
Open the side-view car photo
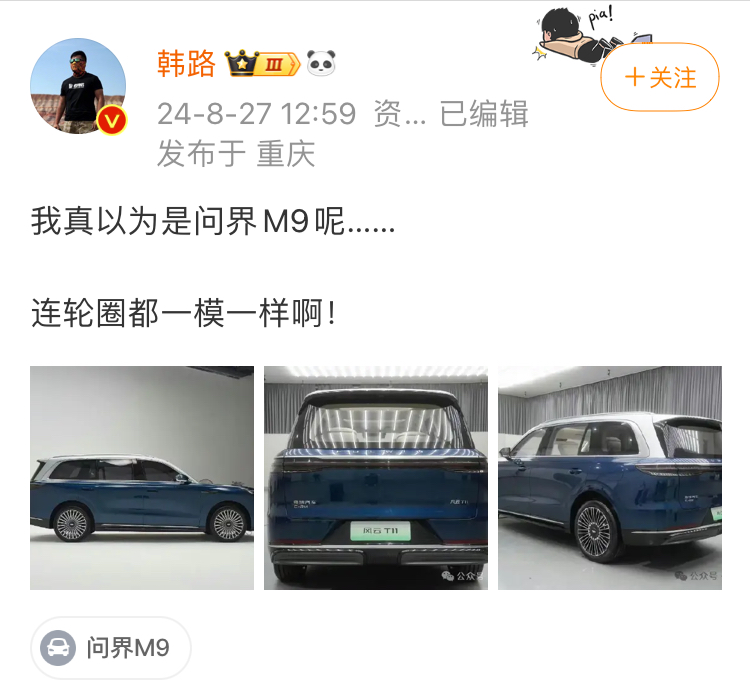tap(142, 477)
